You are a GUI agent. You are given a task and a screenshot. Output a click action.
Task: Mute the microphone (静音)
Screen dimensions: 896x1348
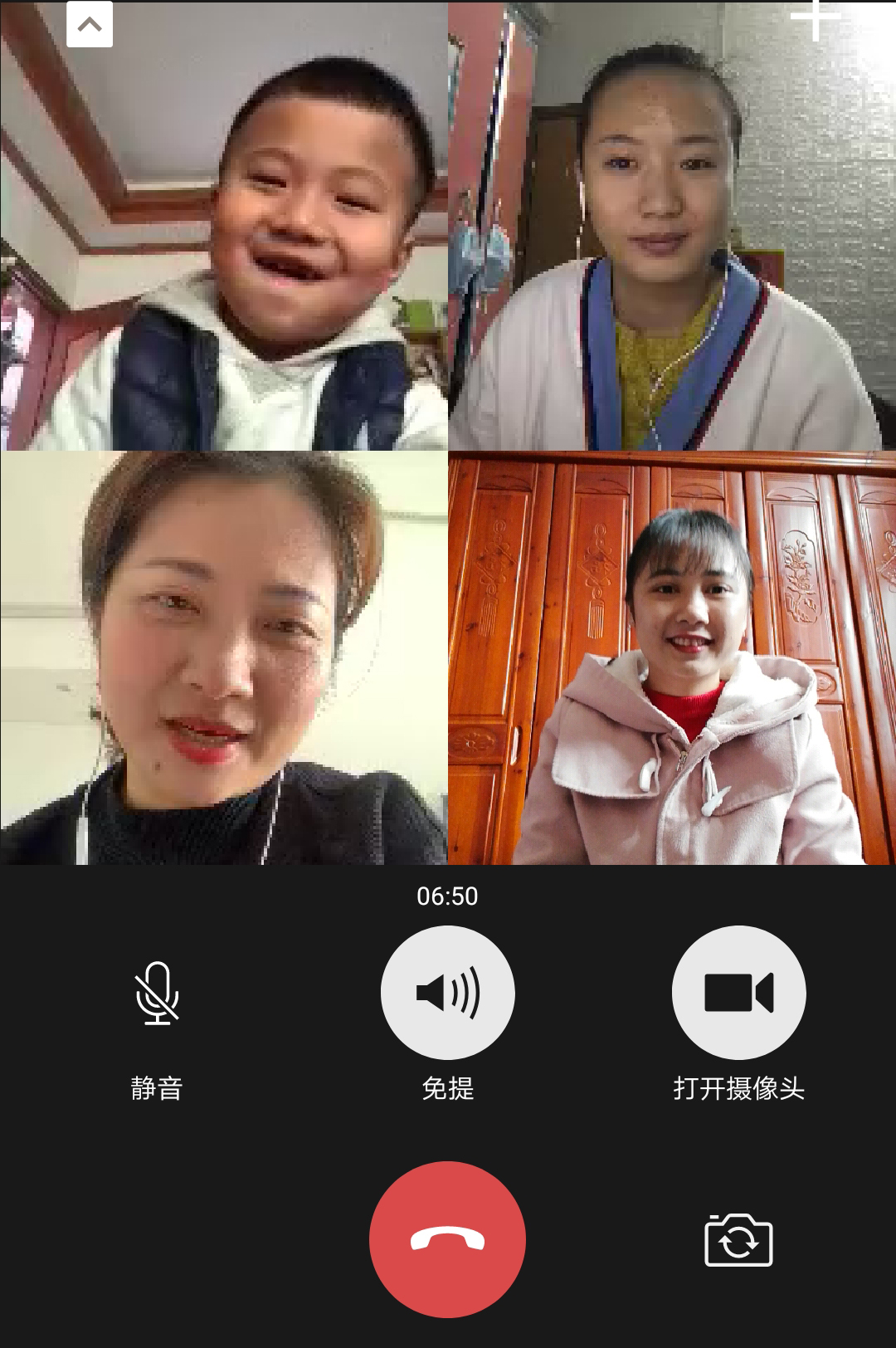[x=157, y=993]
